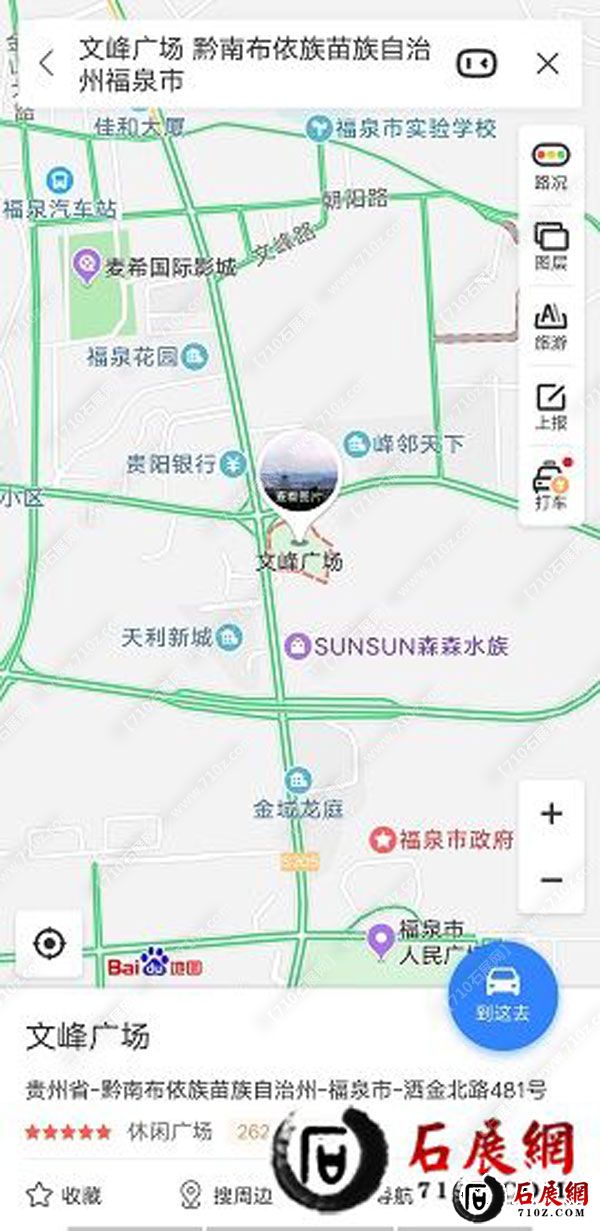The width and height of the screenshot is (600, 1231).
Task: Select the 福泉汽车站 bus station marker
Action: 60,180
